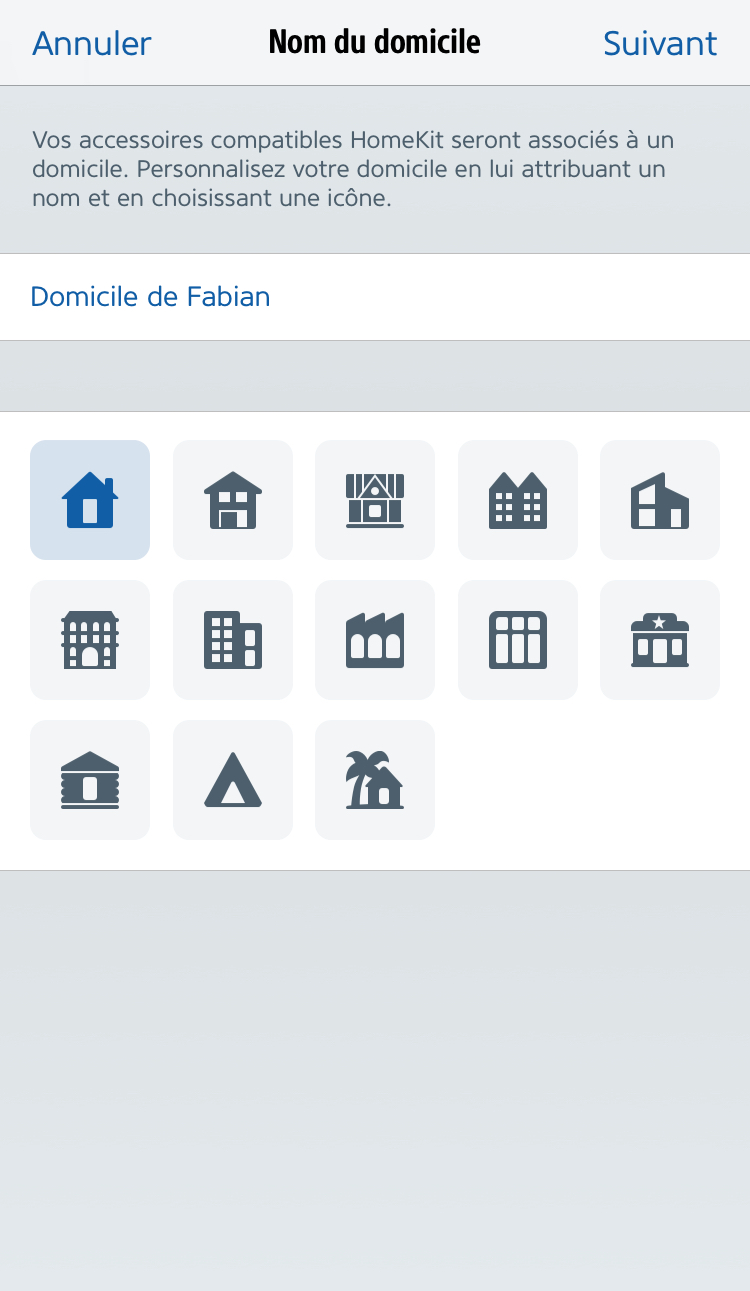
Task: Continue with the Suivant button
Action: 660,43
